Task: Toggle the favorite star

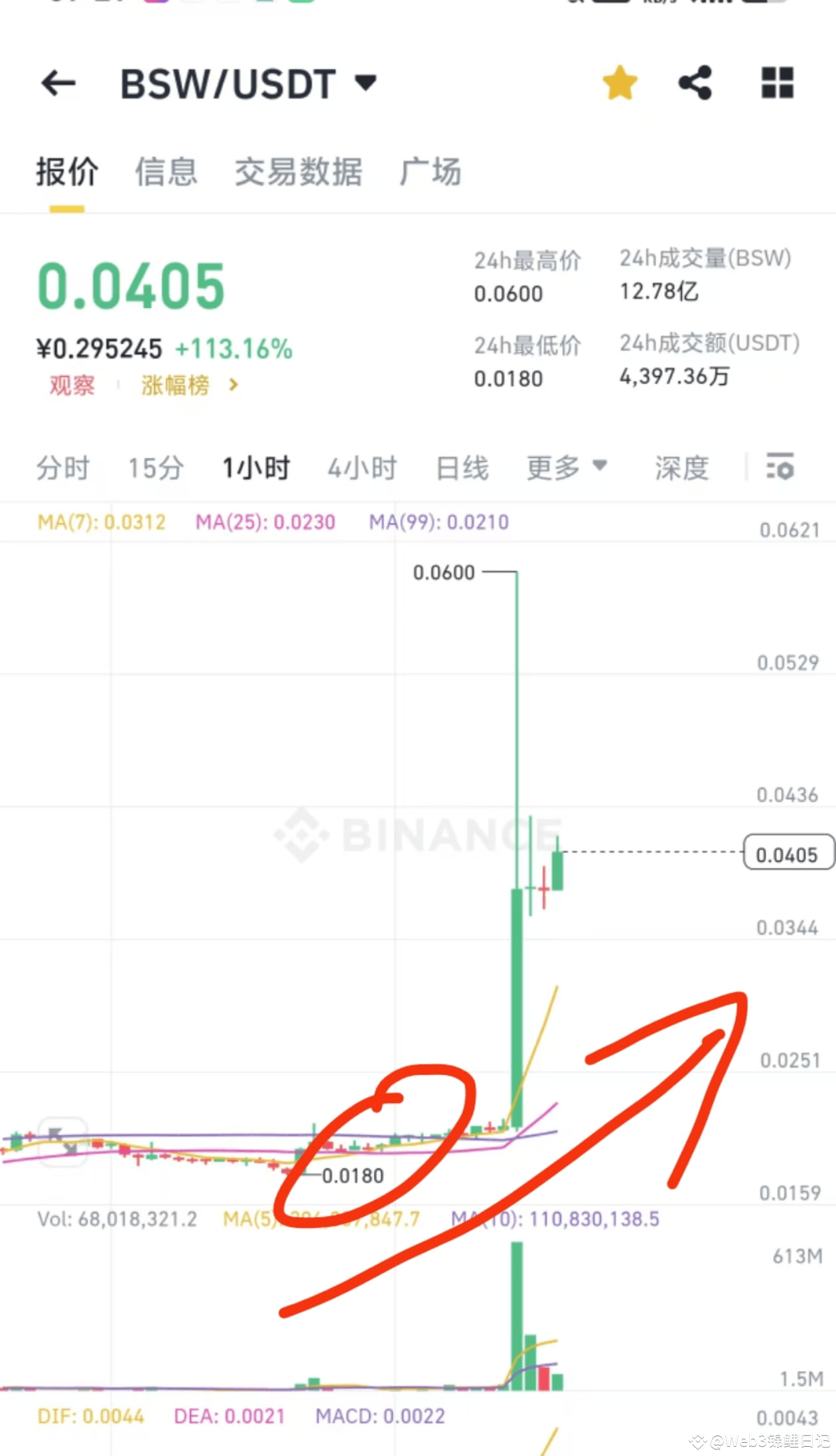Action: click(620, 83)
